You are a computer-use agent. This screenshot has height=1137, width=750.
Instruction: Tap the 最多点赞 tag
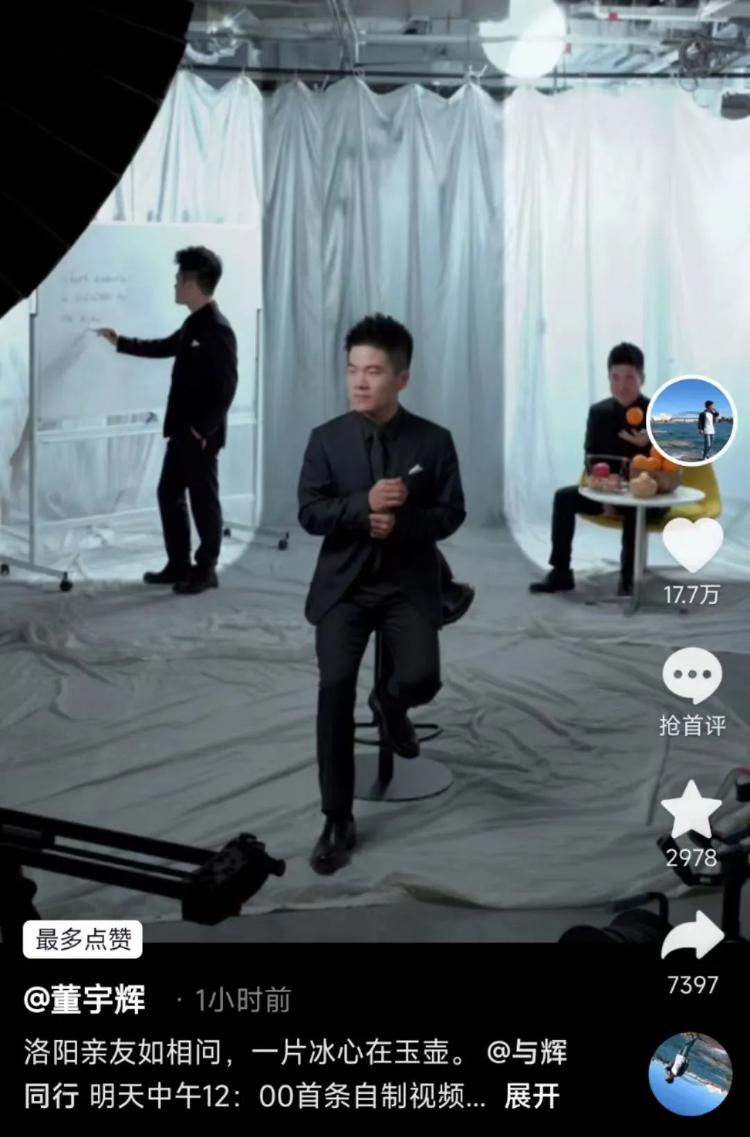point(83,939)
